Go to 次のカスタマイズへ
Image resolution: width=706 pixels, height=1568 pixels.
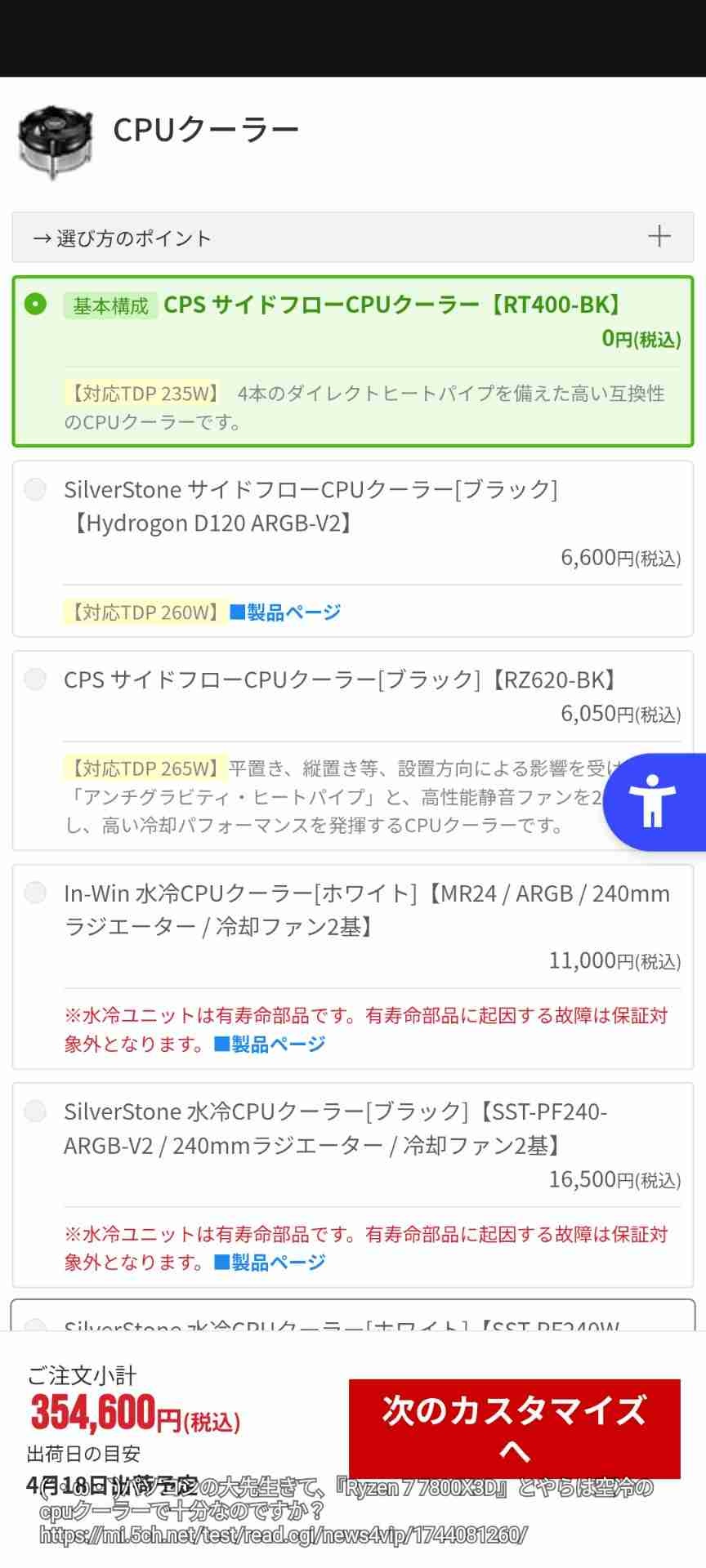point(514,1428)
